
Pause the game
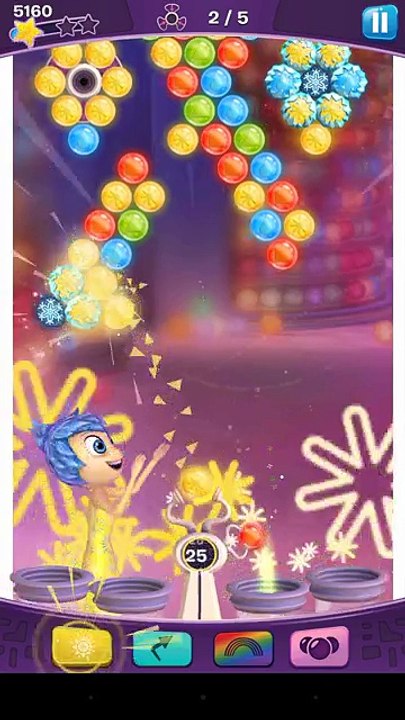pos(379,22)
